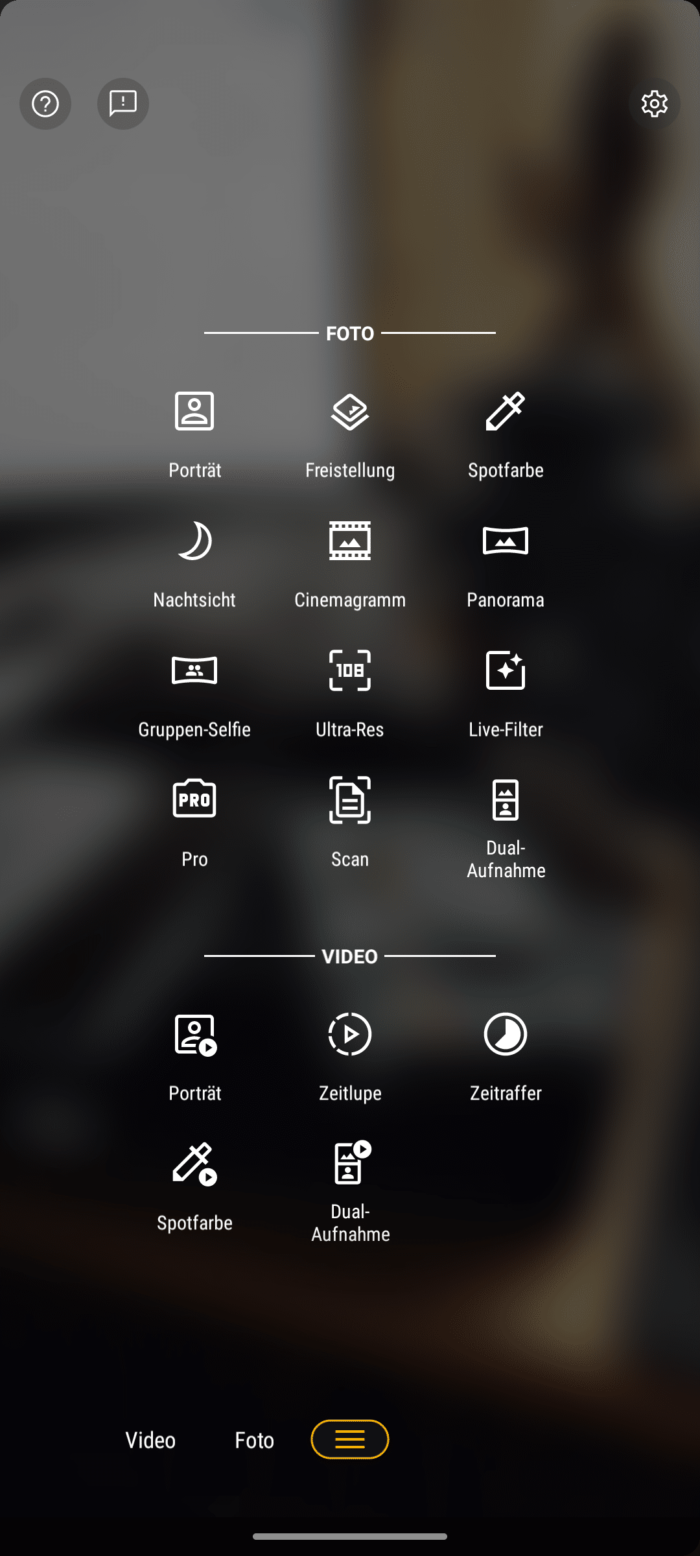Select the photo Dual-Aufnahme mode
This screenshot has height=1556, width=700.
506,829
